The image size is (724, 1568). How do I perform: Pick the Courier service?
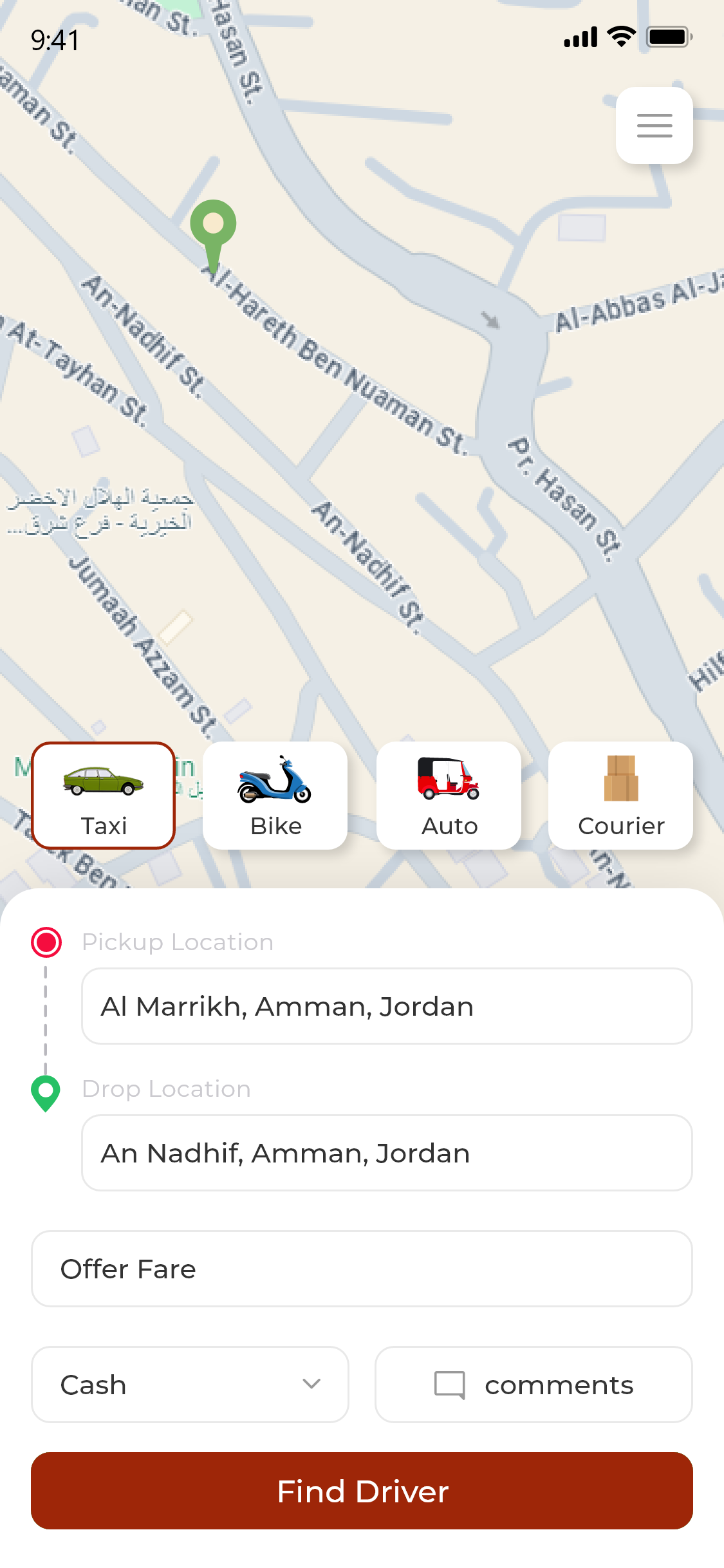621,796
